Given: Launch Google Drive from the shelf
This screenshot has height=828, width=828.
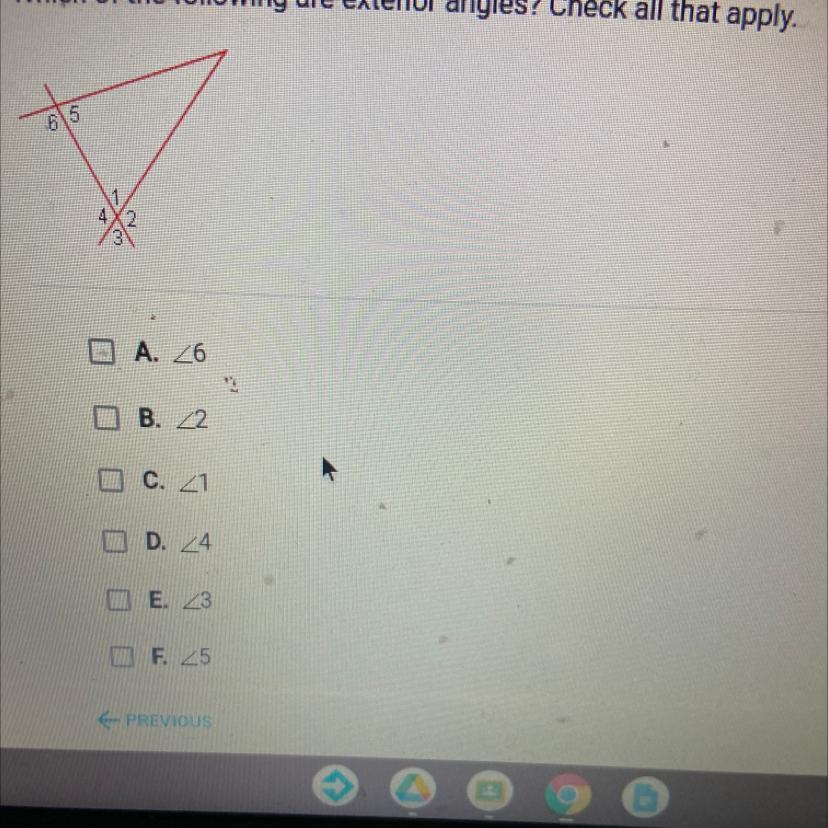Looking at the screenshot, I should click(x=412, y=788).
